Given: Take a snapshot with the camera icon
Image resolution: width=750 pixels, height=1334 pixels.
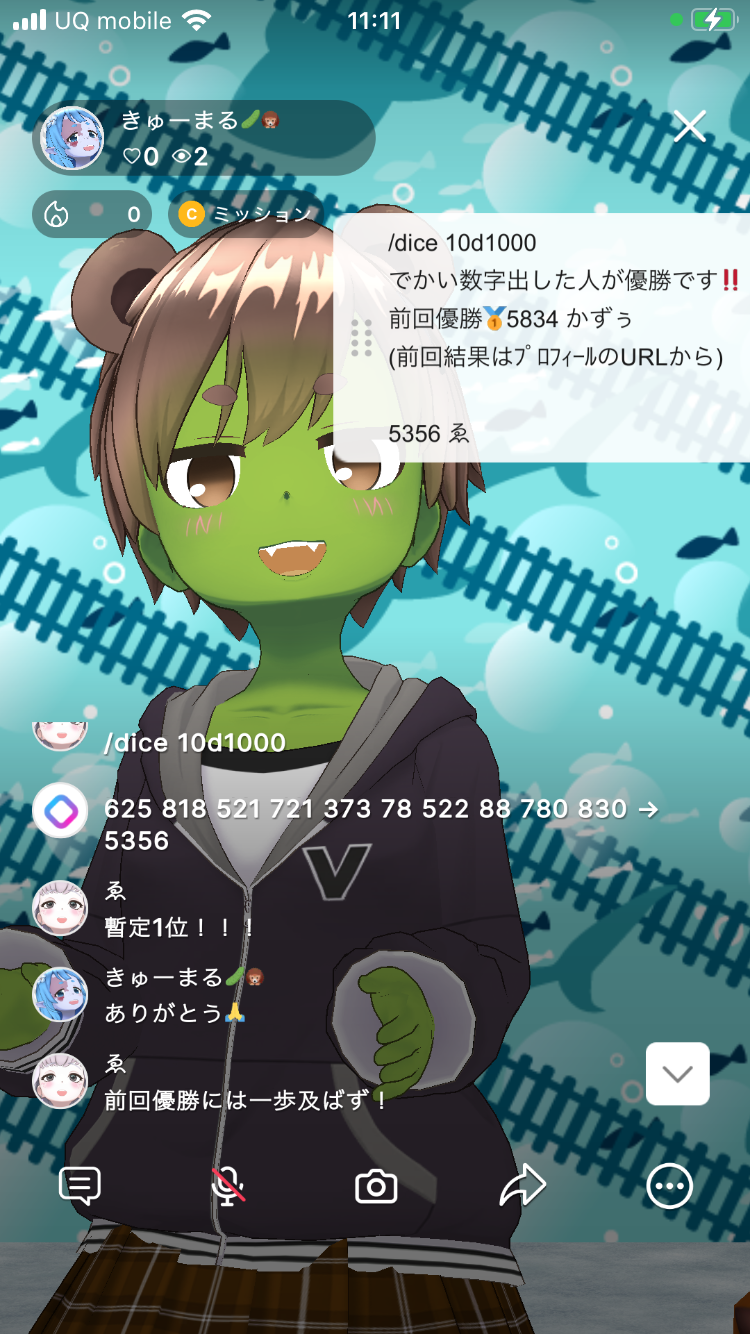Looking at the screenshot, I should (376, 1187).
